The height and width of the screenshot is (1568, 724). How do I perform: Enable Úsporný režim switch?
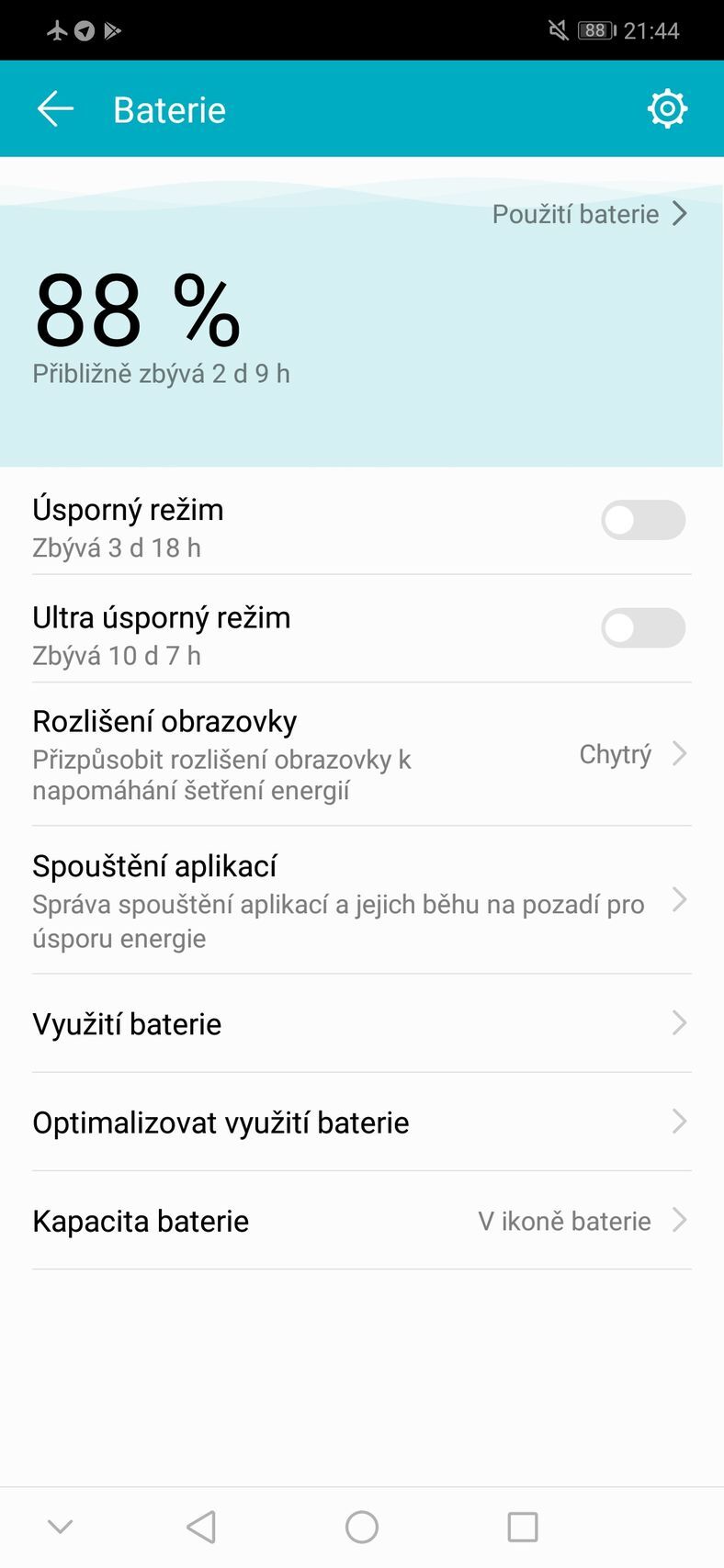point(642,520)
